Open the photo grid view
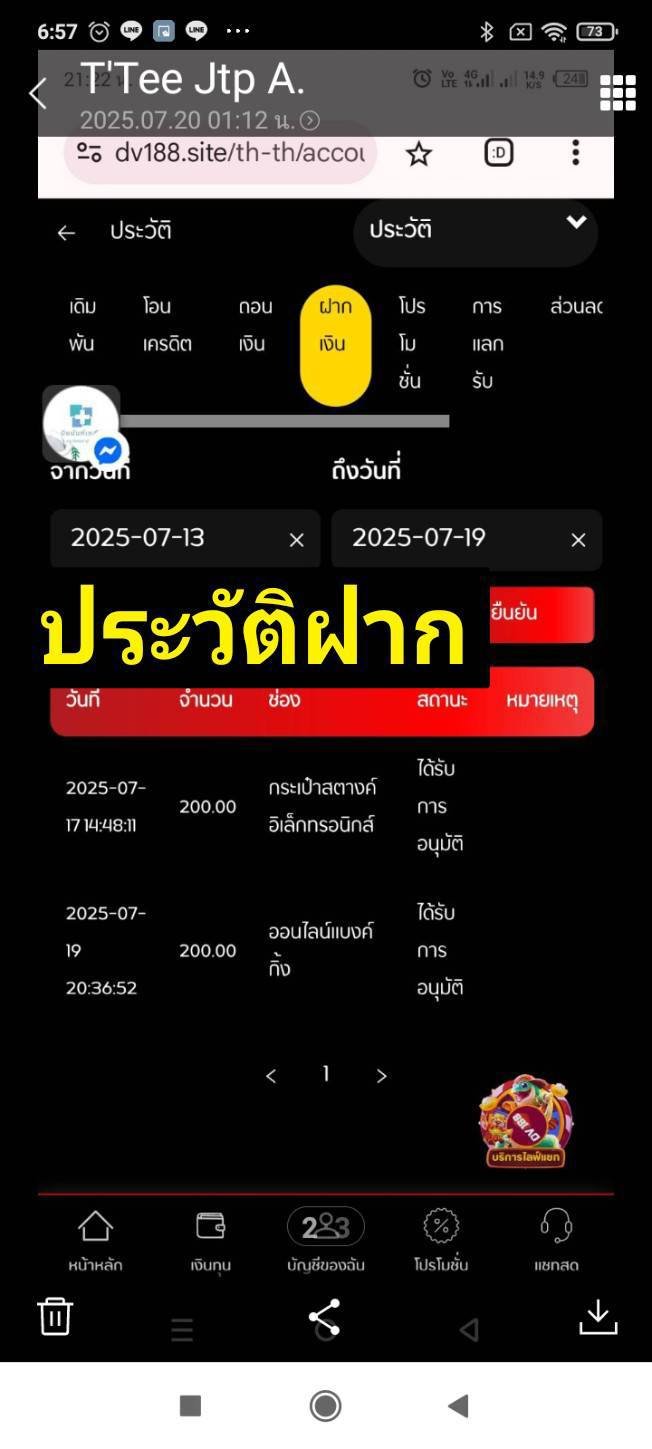The image size is (652, 1449). coord(617,93)
